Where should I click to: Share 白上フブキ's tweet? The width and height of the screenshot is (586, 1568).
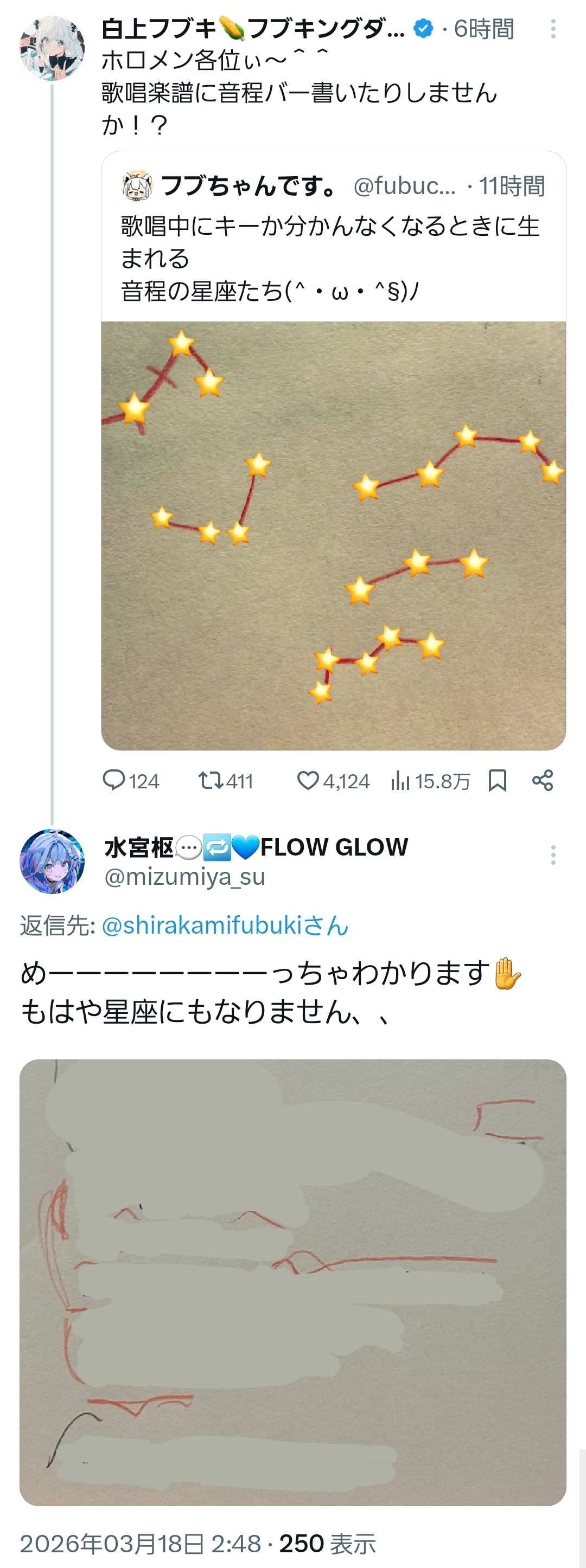point(542,780)
